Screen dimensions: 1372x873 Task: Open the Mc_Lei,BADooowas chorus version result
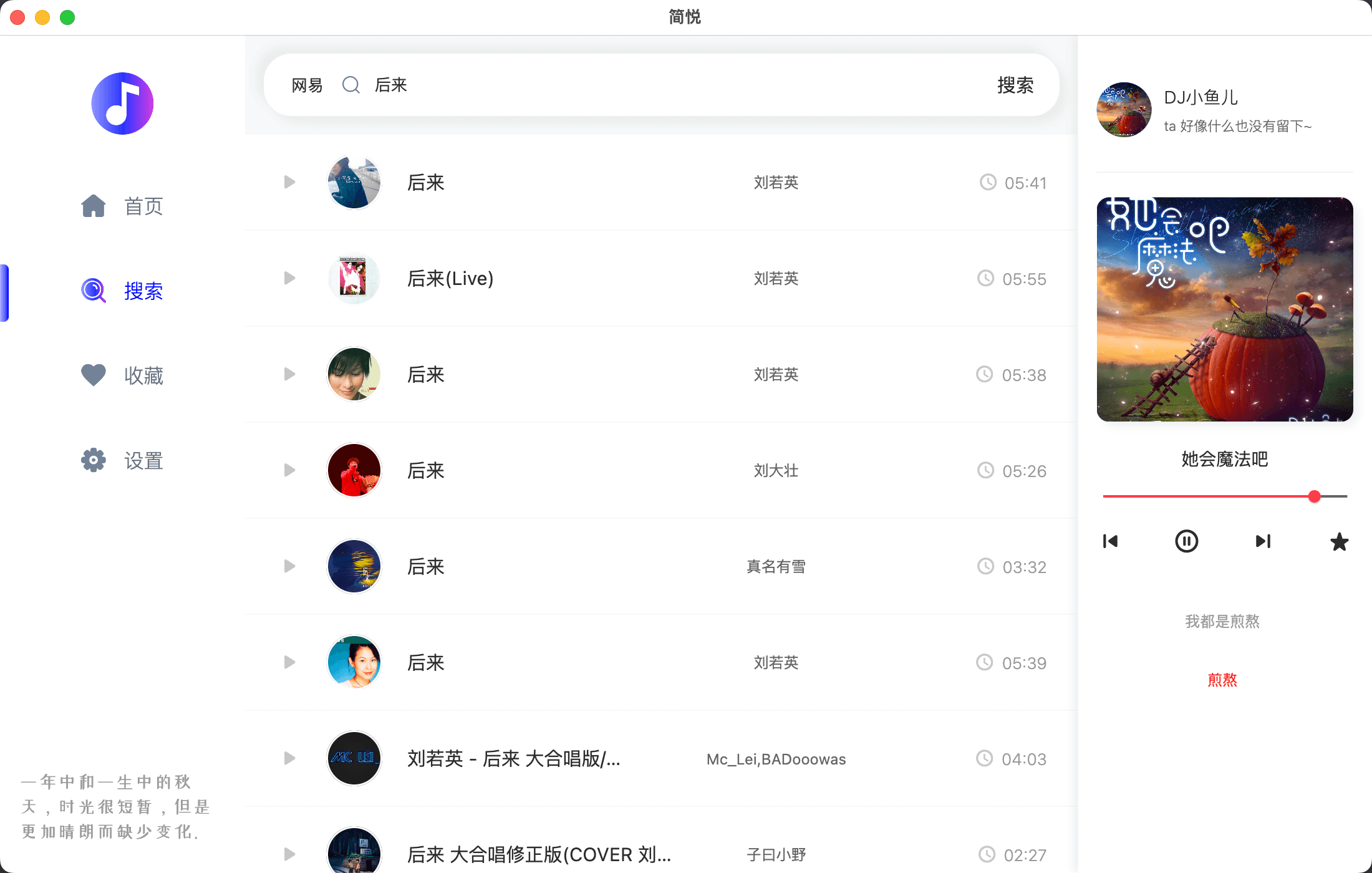click(x=289, y=758)
